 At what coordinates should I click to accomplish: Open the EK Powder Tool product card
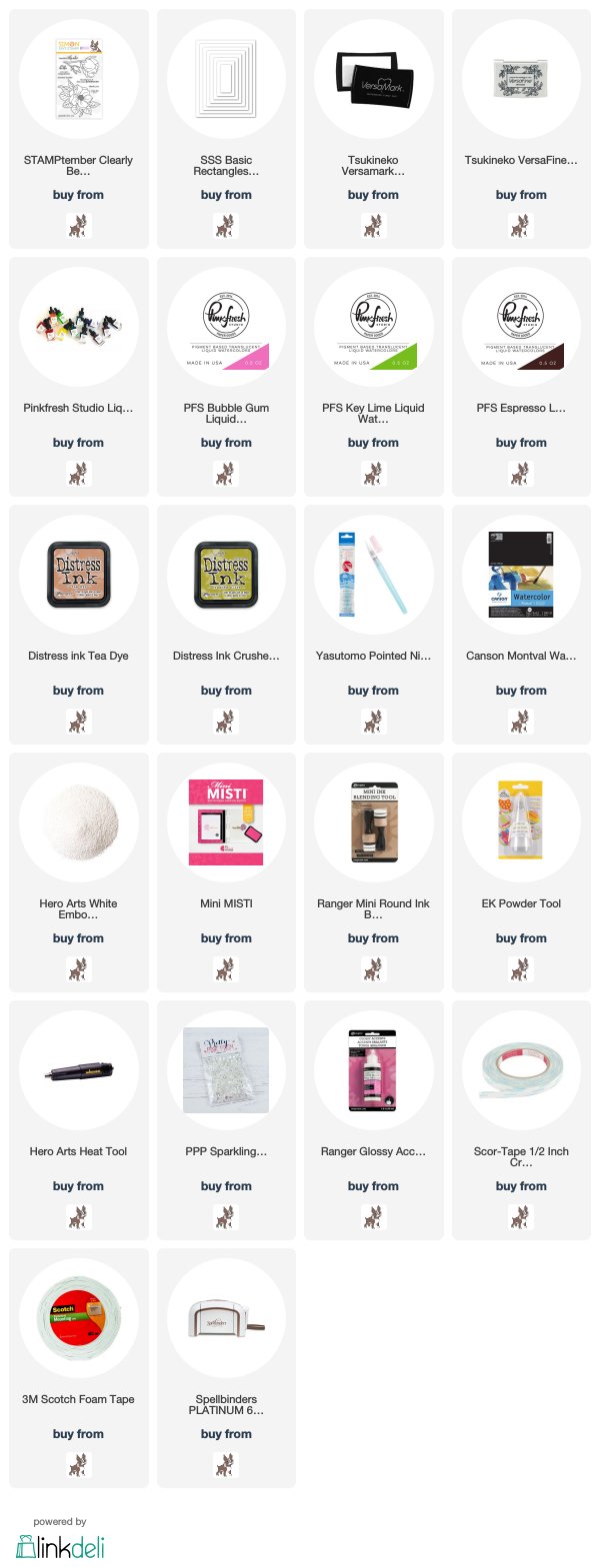coord(521,825)
